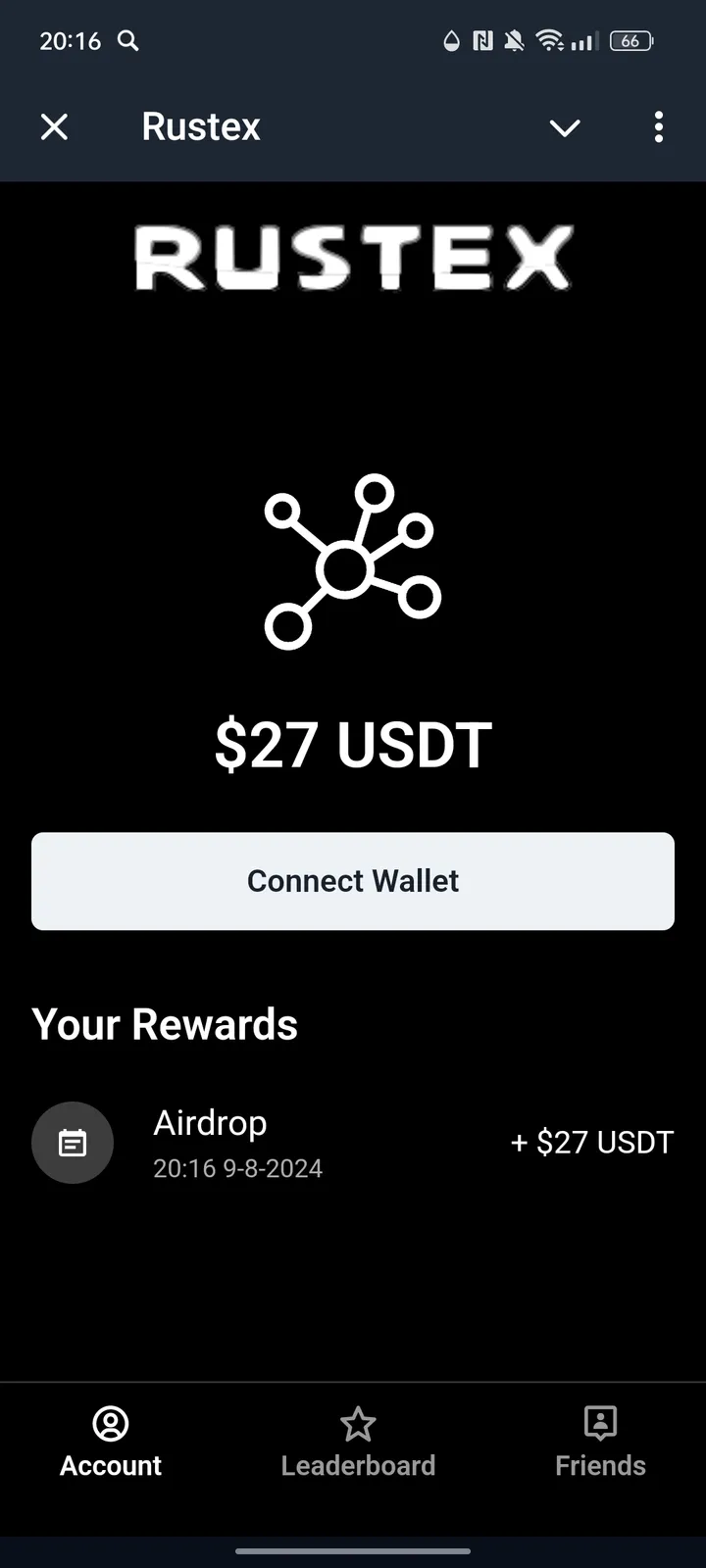Collapse the mini app with the header arrow
This screenshot has width=706, height=1568.
coord(565,128)
